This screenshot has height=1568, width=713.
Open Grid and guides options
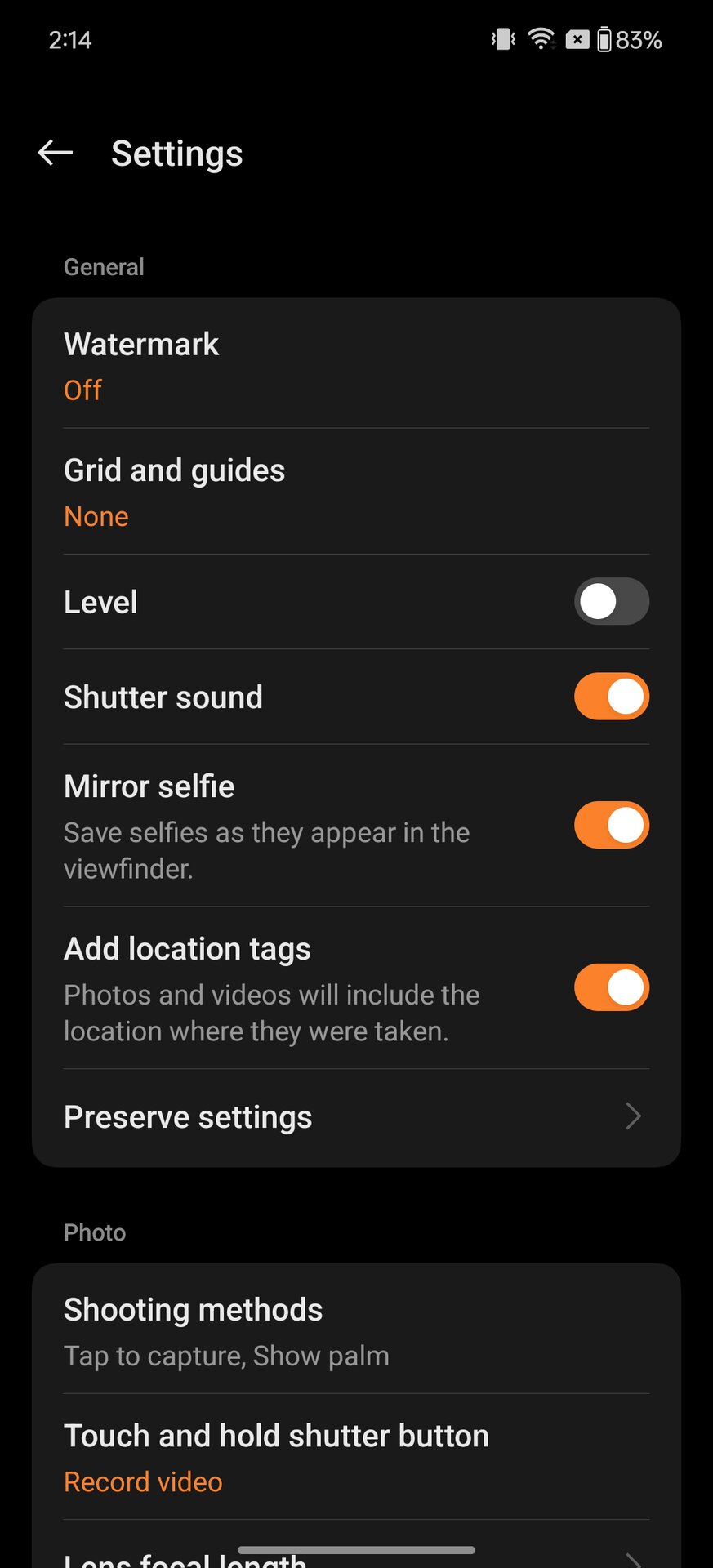tap(356, 492)
